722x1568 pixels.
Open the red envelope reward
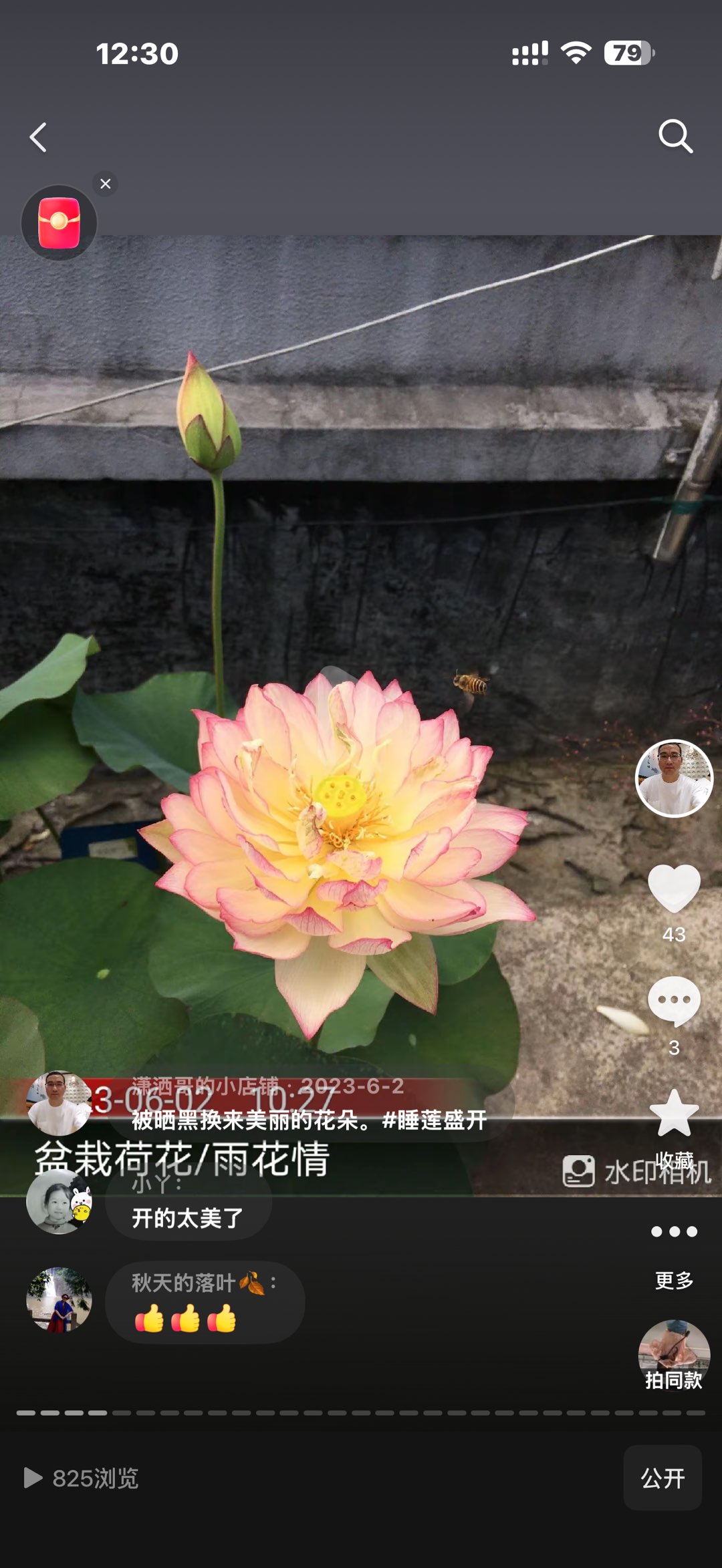point(59,223)
